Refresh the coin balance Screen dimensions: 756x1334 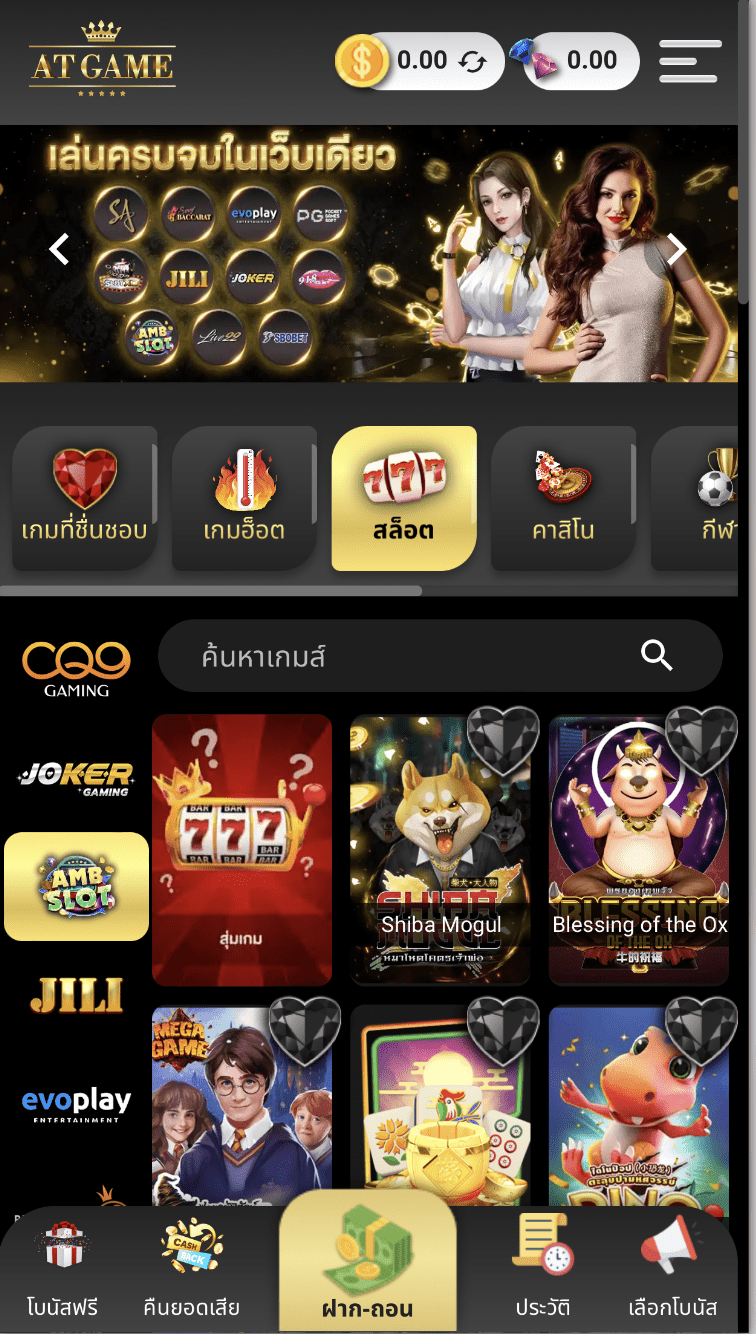click(x=472, y=62)
